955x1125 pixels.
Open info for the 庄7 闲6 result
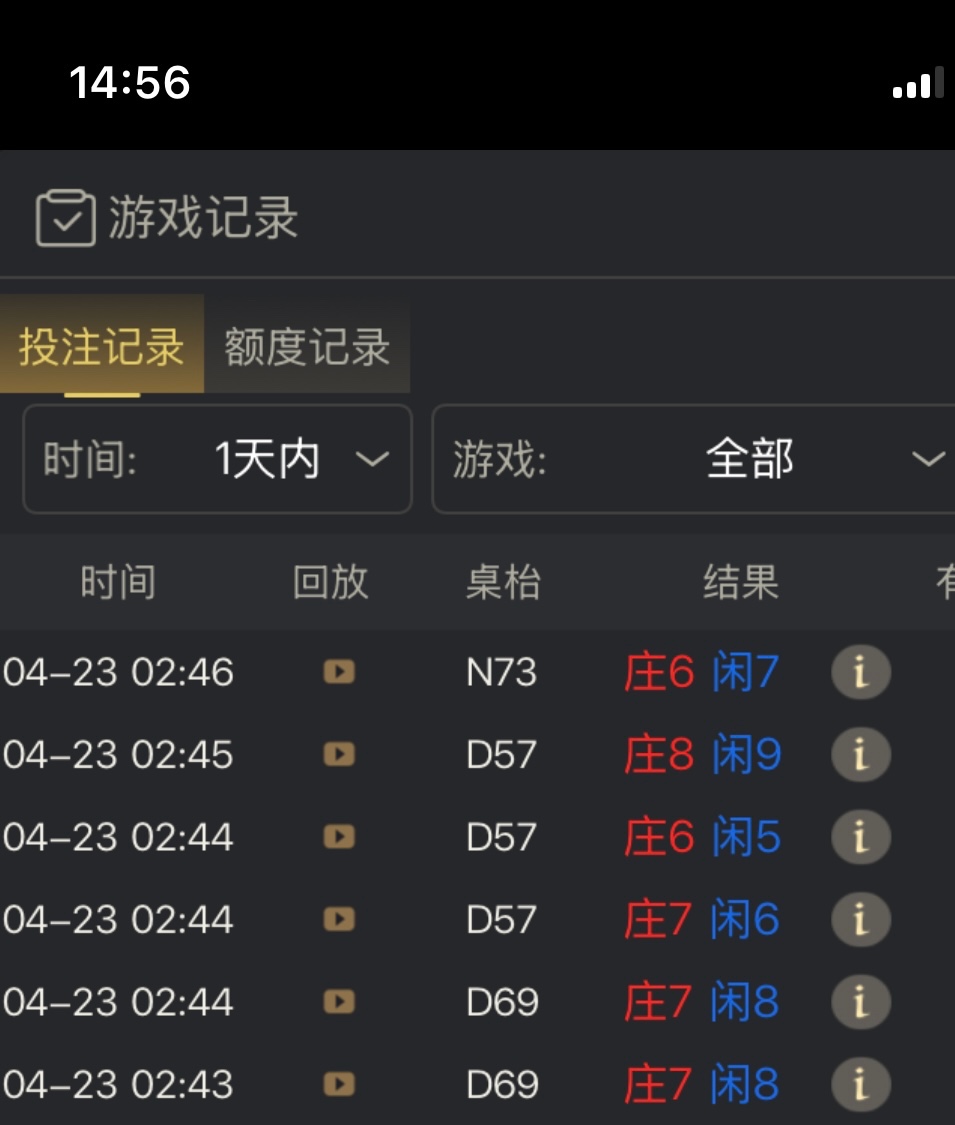[x=861, y=919]
